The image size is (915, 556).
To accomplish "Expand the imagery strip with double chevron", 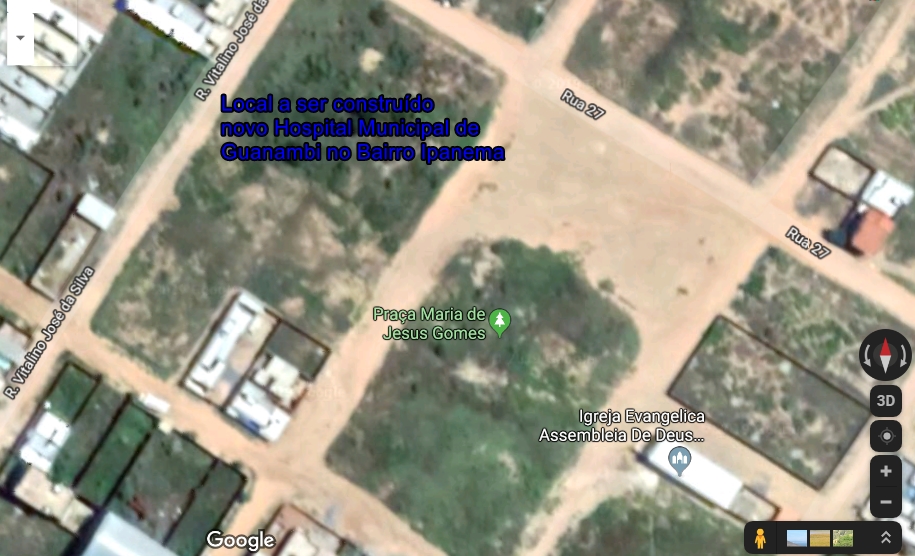I will pyautogui.click(x=885, y=538).
